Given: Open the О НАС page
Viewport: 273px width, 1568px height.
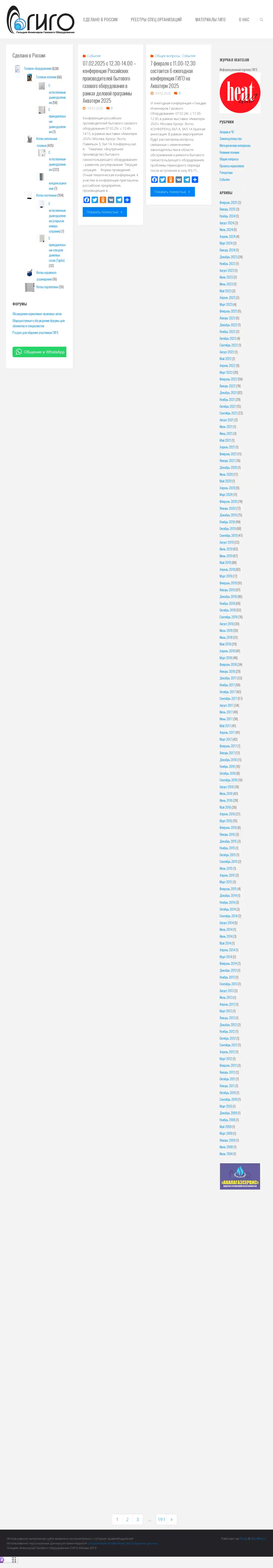Looking at the screenshot, I should coord(244,19).
